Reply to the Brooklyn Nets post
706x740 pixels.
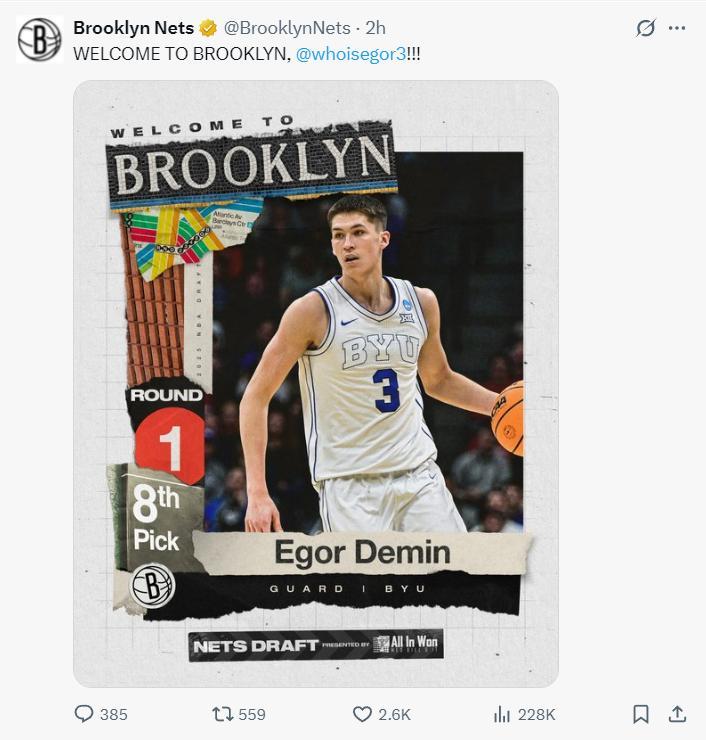[85, 714]
